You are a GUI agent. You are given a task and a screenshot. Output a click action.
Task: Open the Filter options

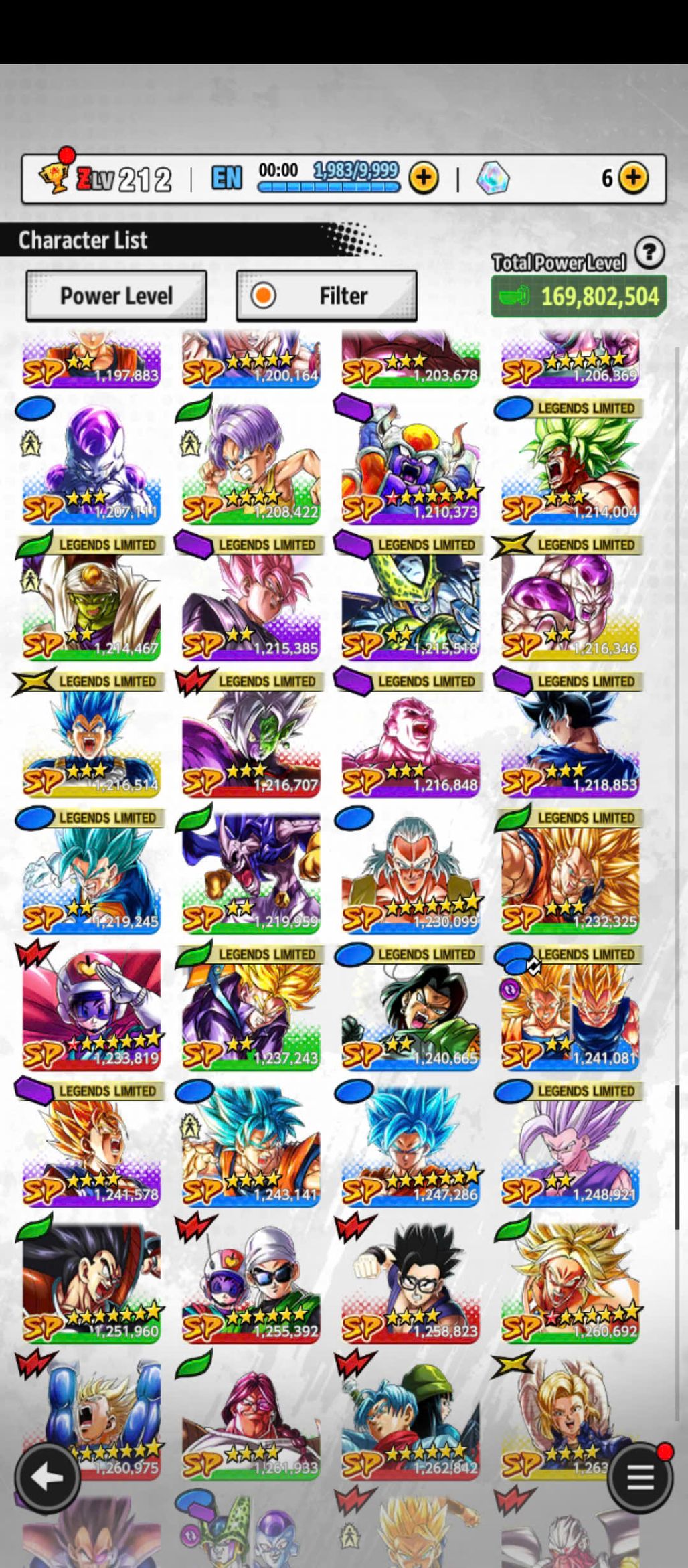(x=327, y=296)
